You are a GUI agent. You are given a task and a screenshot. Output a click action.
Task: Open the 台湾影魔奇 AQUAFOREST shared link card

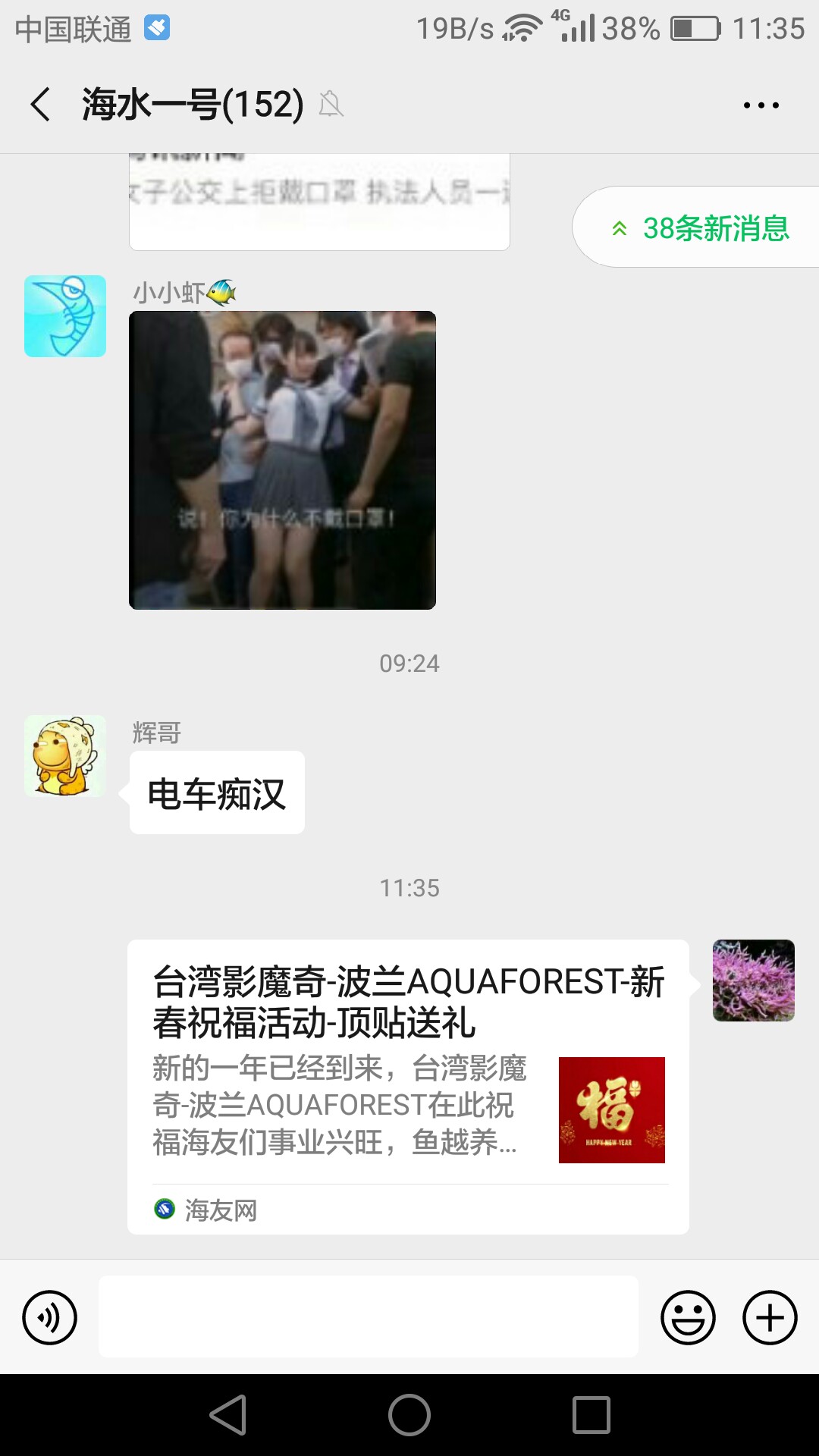tap(408, 1084)
